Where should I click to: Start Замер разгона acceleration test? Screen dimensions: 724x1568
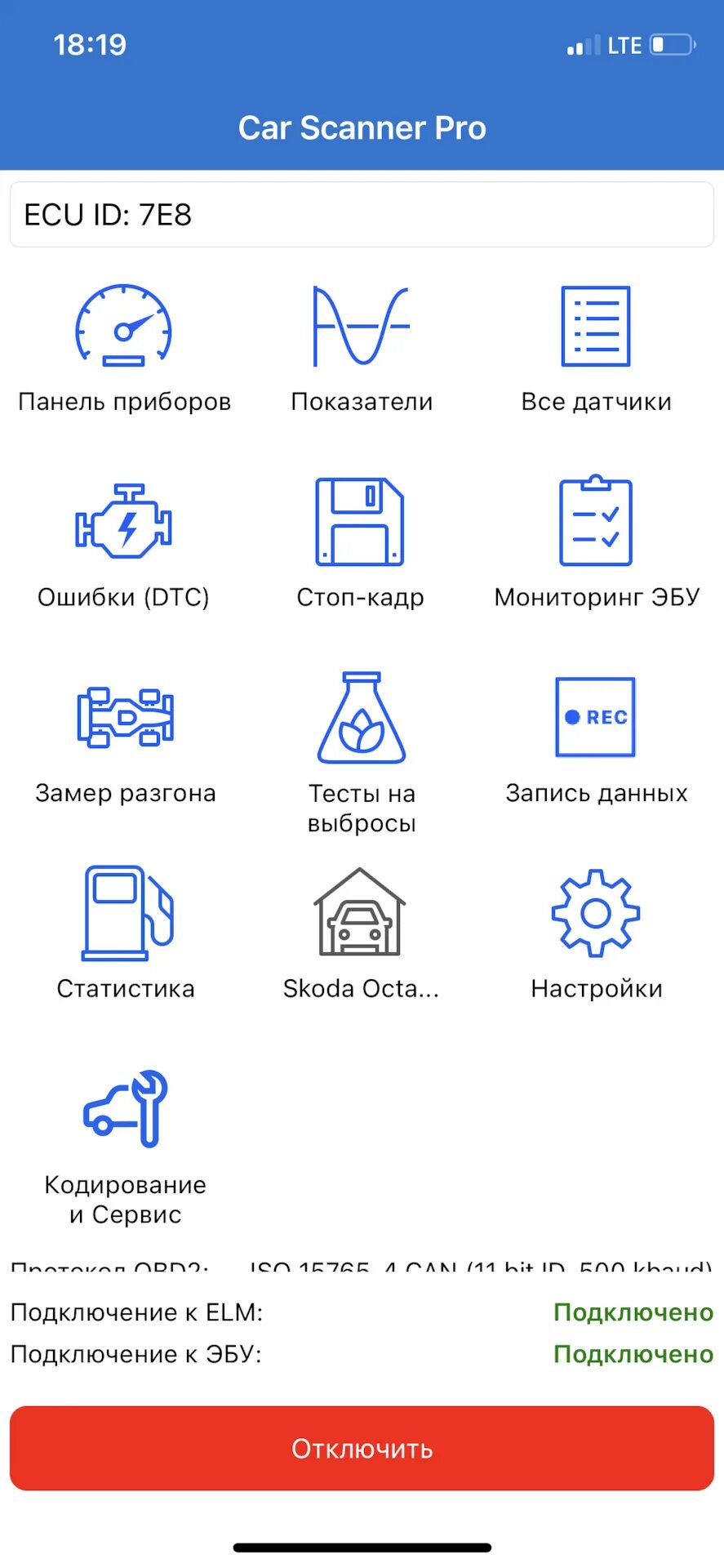pos(125,740)
